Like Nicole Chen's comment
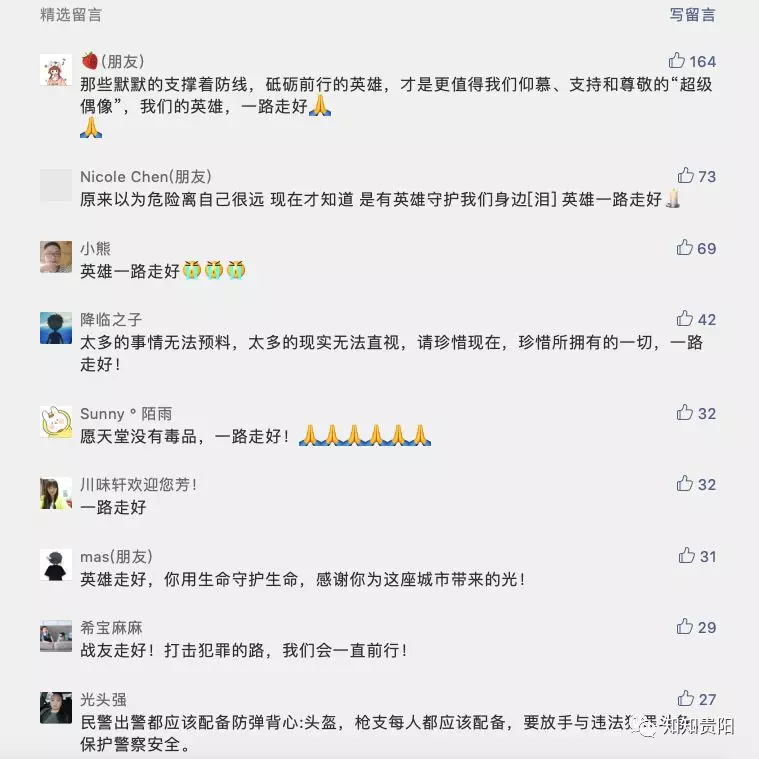The image size is (759, 759). click(x=685, y=175)
